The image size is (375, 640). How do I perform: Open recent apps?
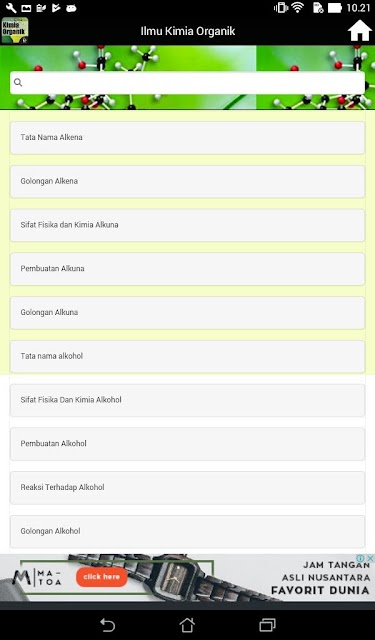pos(267,625)
